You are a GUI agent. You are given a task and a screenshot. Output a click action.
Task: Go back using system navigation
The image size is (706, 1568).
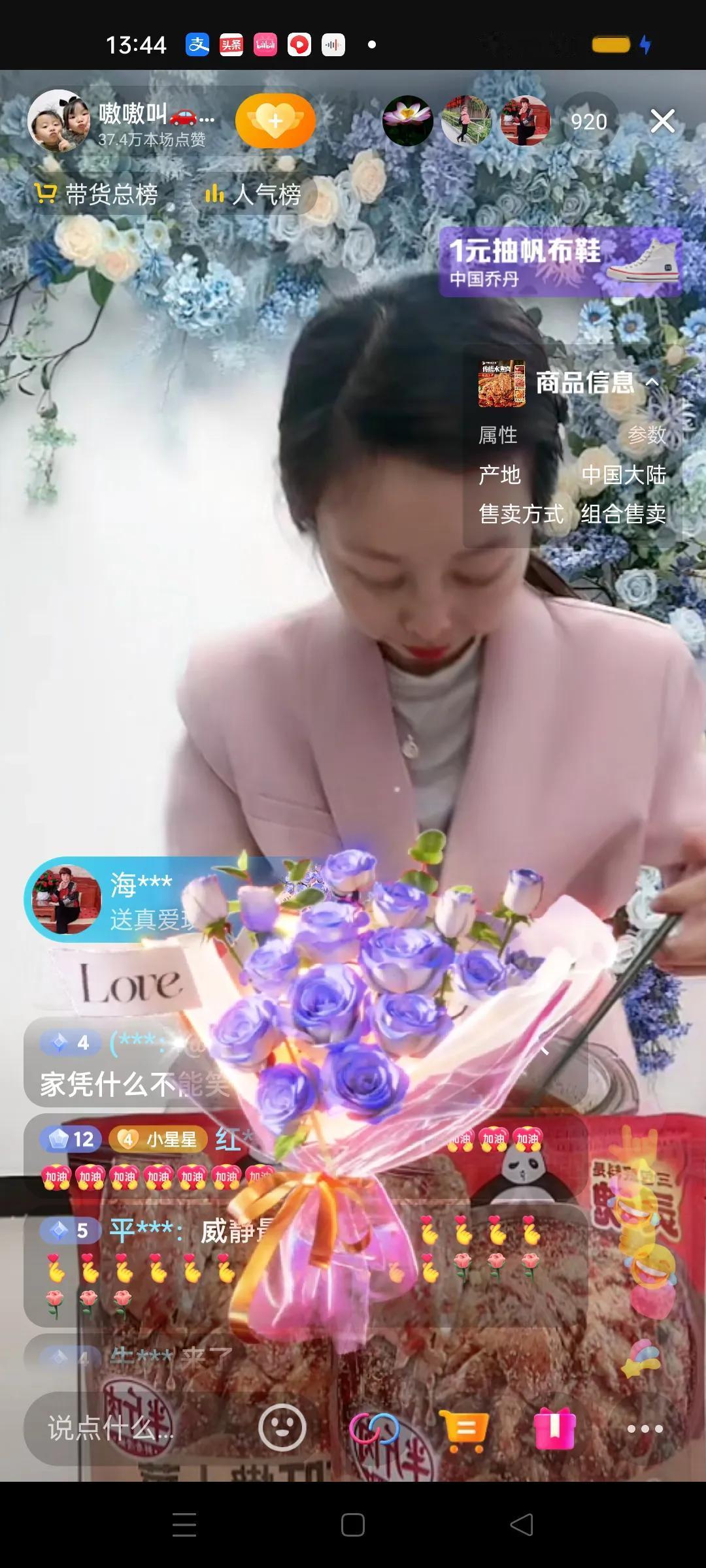pos(521,1525)
